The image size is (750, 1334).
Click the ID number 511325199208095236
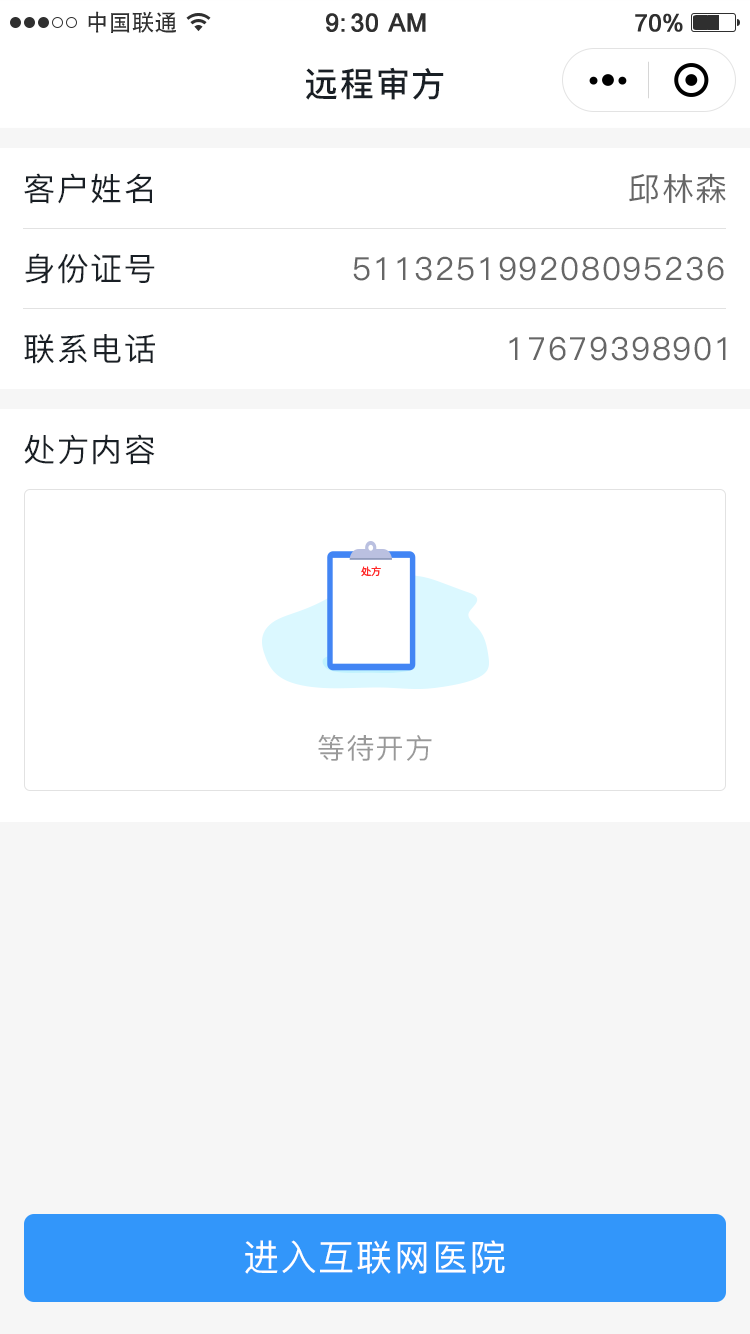pyautogui.click(x=538, y=270)
